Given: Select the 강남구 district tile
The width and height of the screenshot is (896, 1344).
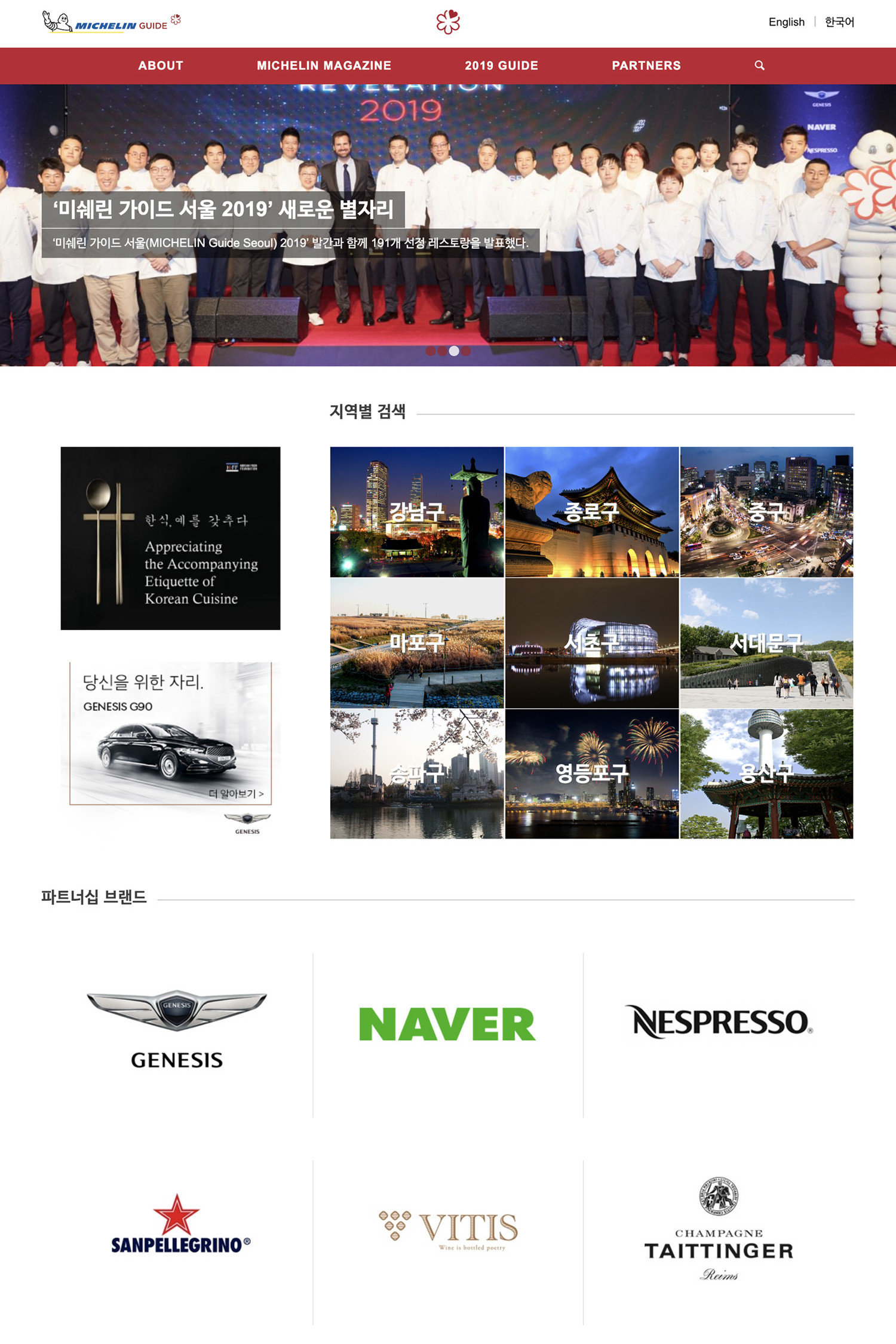Looking at the screenshot, I should coord(416,511).
